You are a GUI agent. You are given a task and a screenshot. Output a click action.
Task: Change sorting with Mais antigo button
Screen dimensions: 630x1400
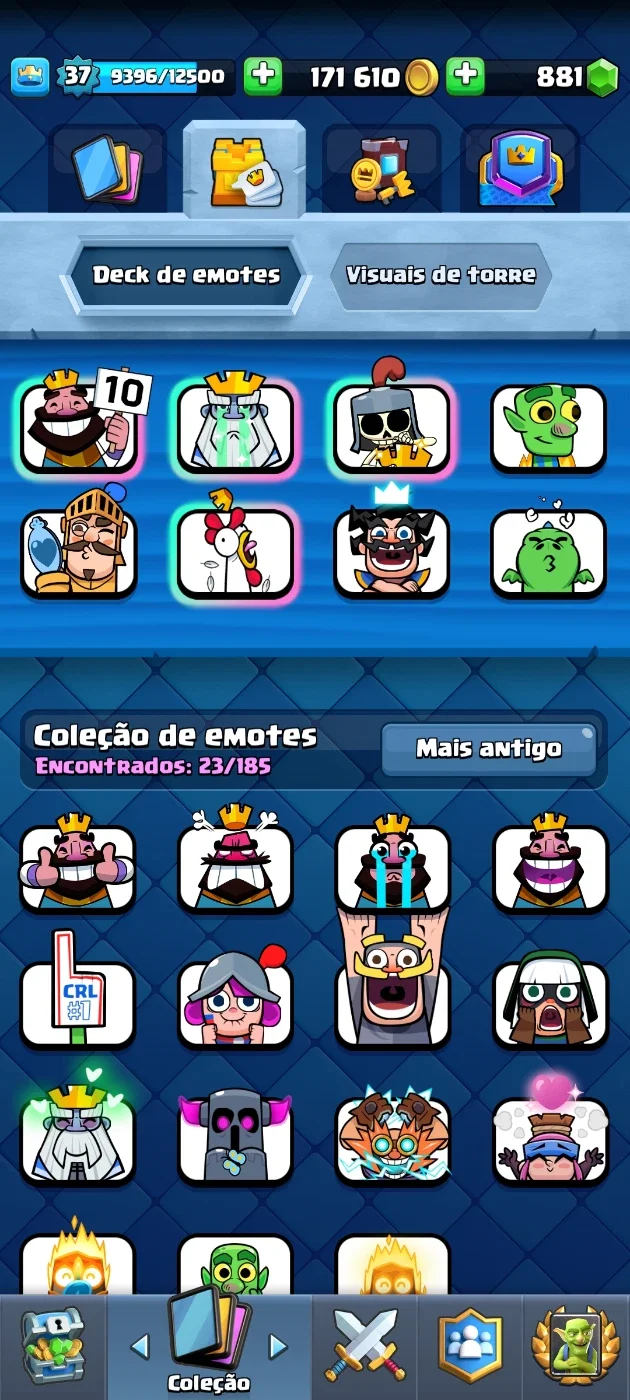click(489, 749)
